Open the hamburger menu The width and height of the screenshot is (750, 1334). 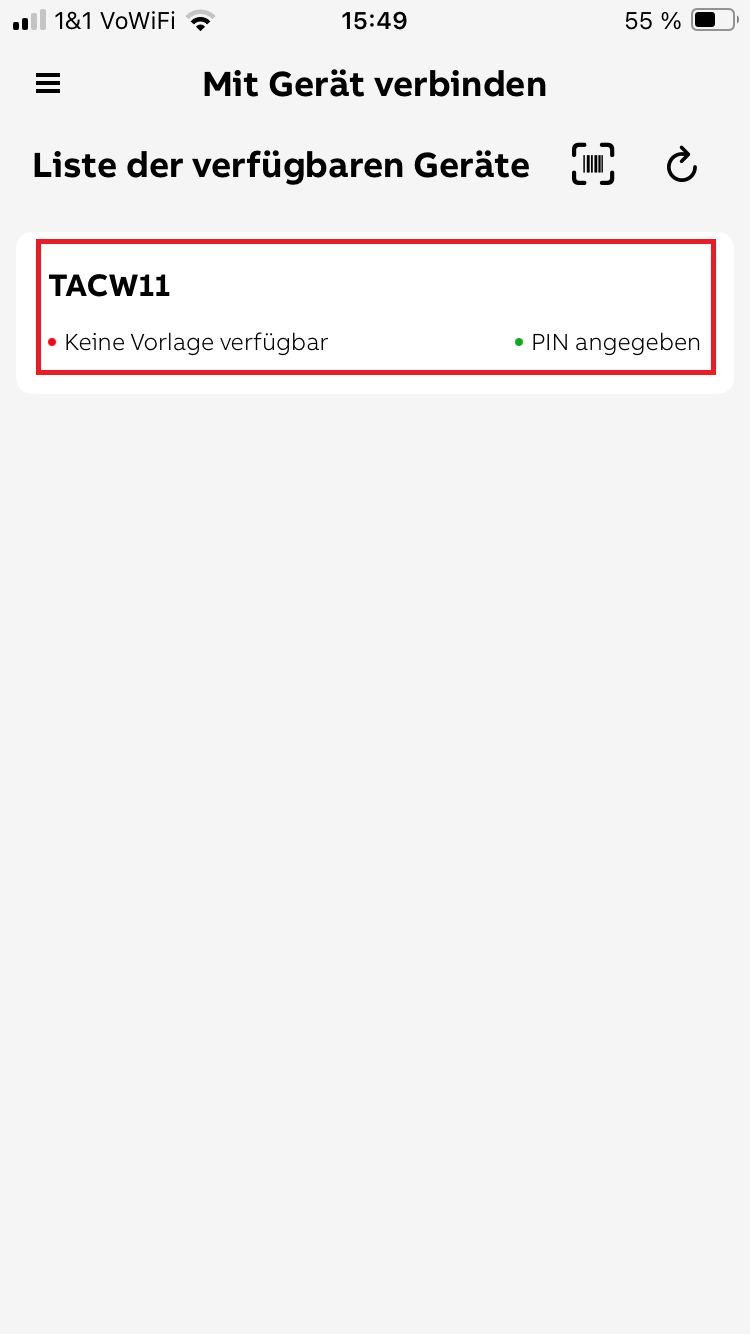[x=48, y=84]
